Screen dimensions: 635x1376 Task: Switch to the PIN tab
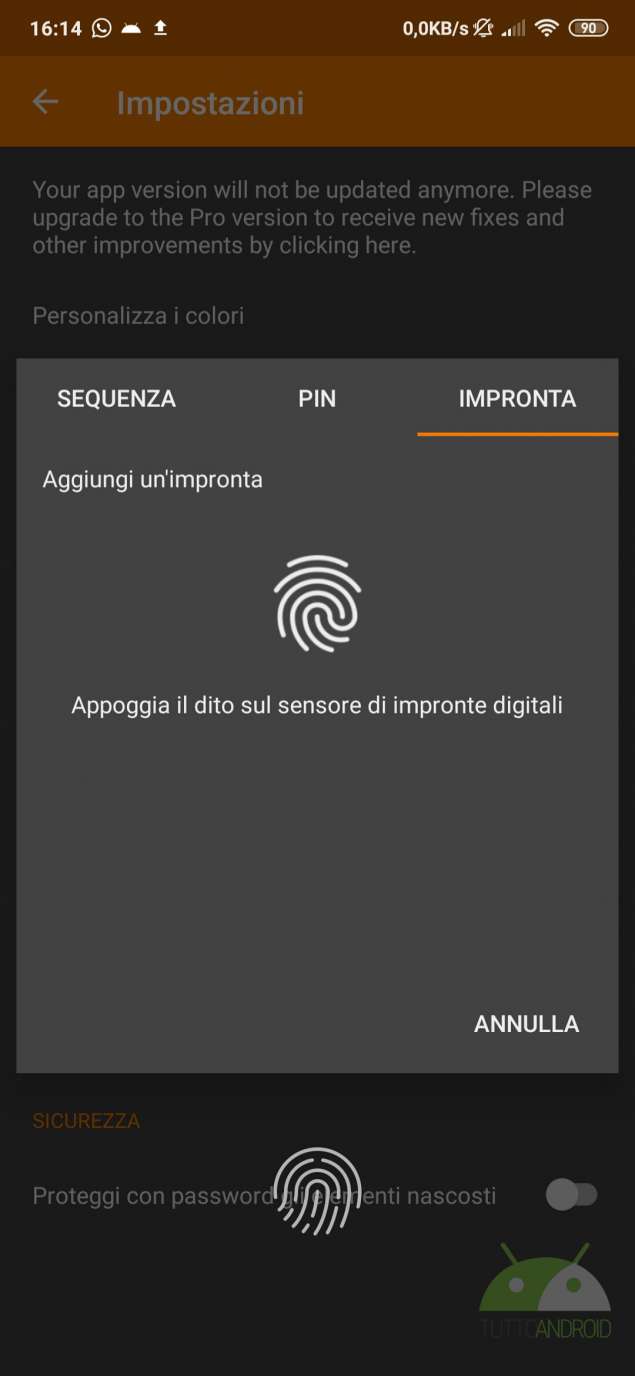click(317, 399)
